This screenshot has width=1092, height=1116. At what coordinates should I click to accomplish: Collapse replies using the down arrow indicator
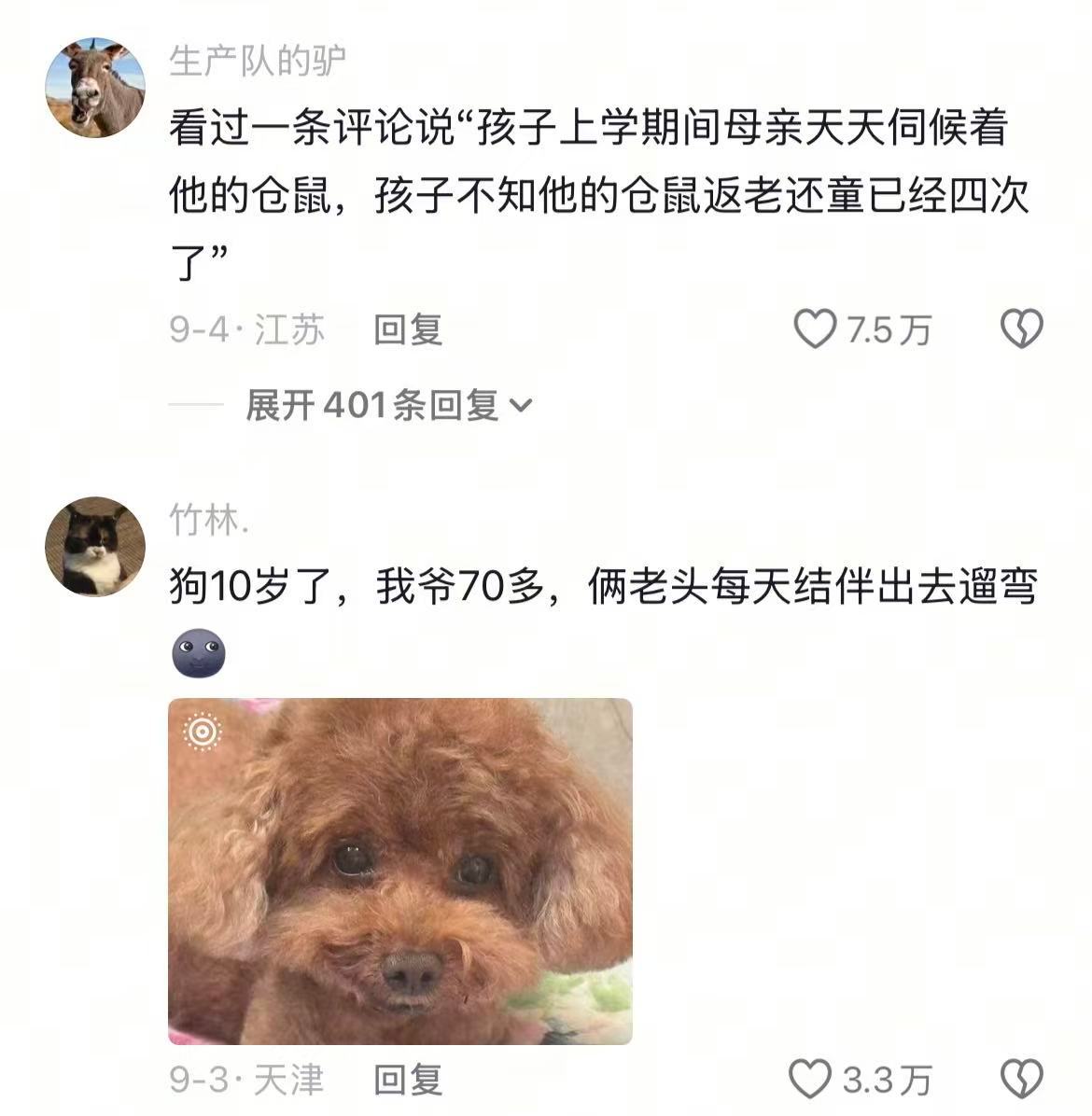pos(525,403)
